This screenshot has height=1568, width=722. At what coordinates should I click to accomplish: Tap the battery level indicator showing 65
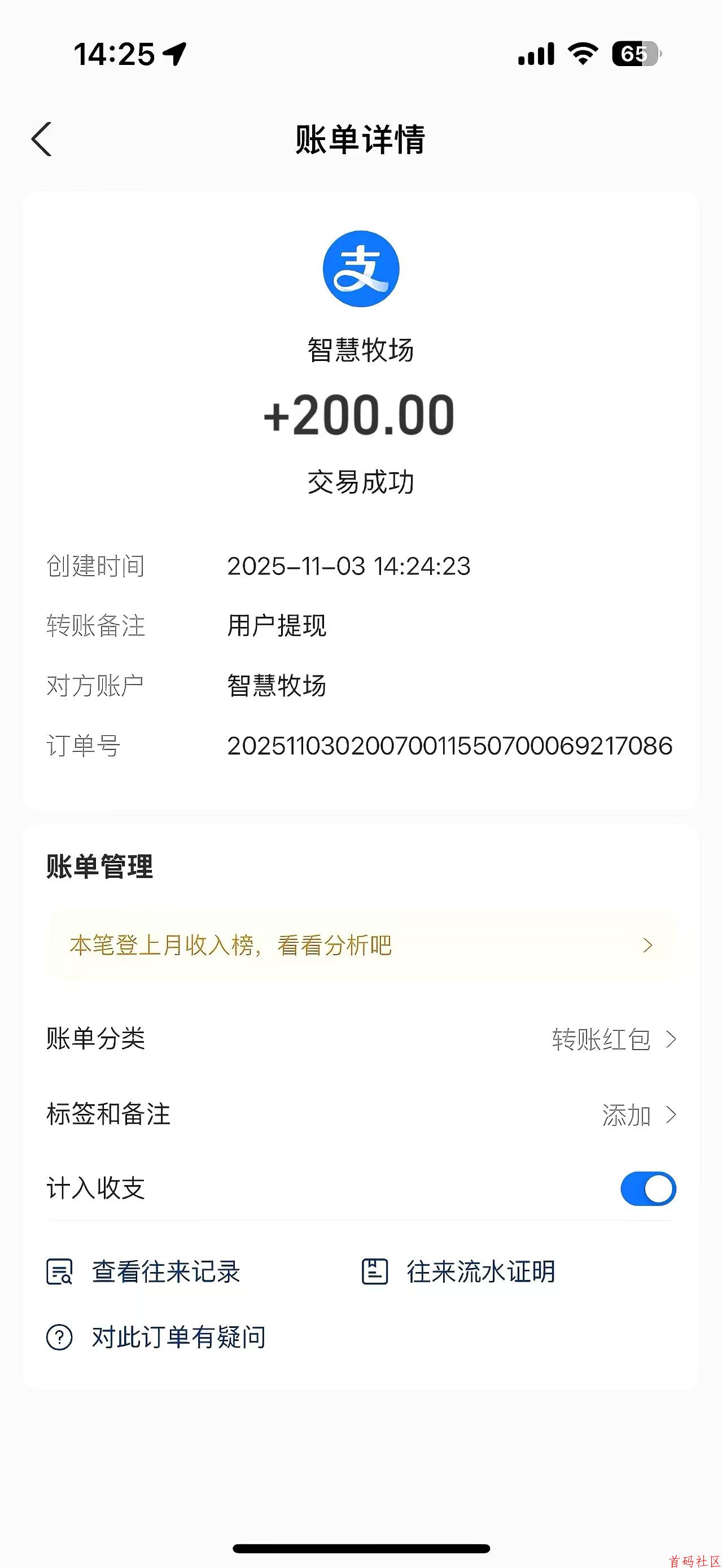[635, 54]
